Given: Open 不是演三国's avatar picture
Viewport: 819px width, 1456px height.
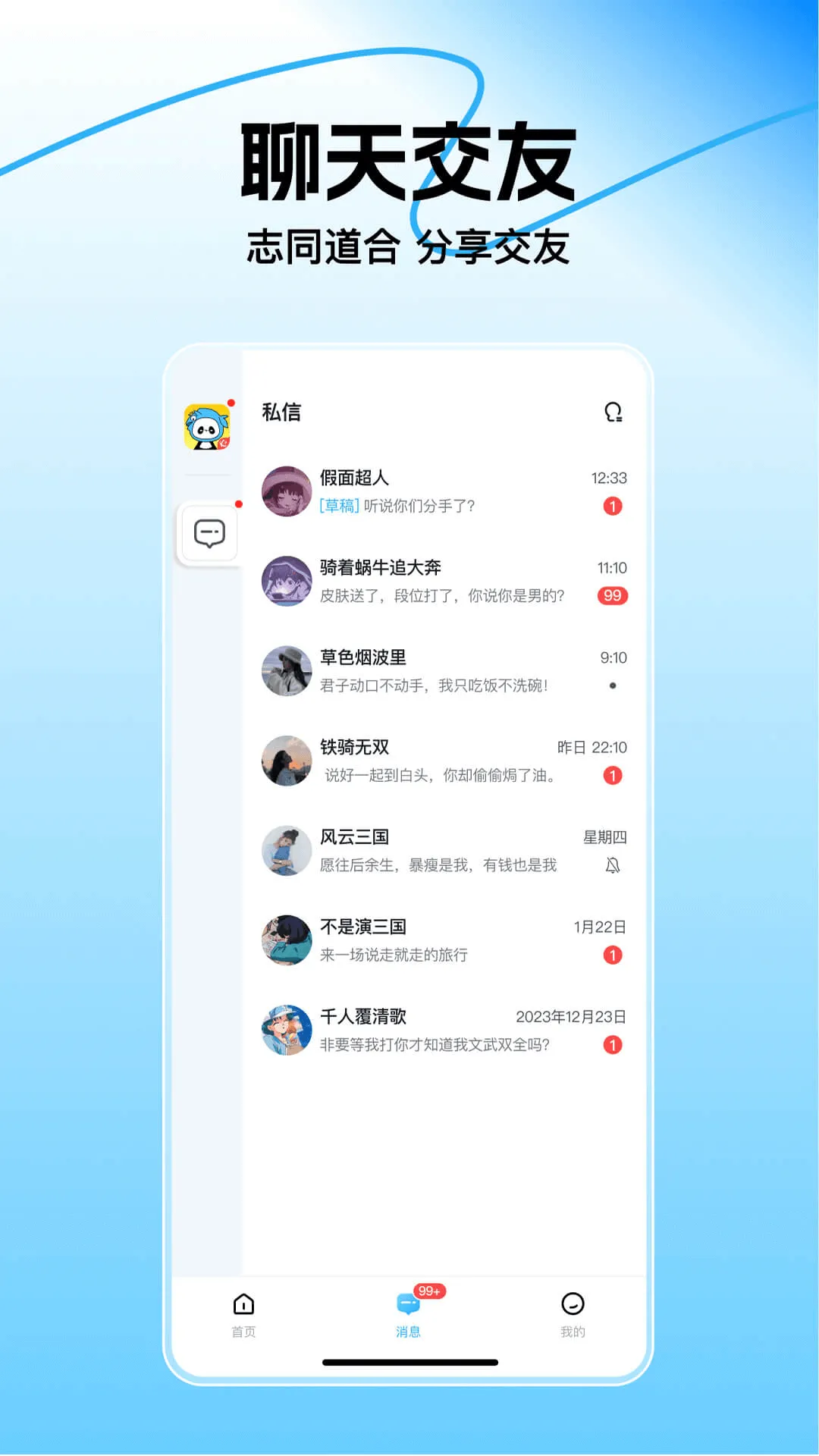Looking at the screenshot, I should 286,940.
